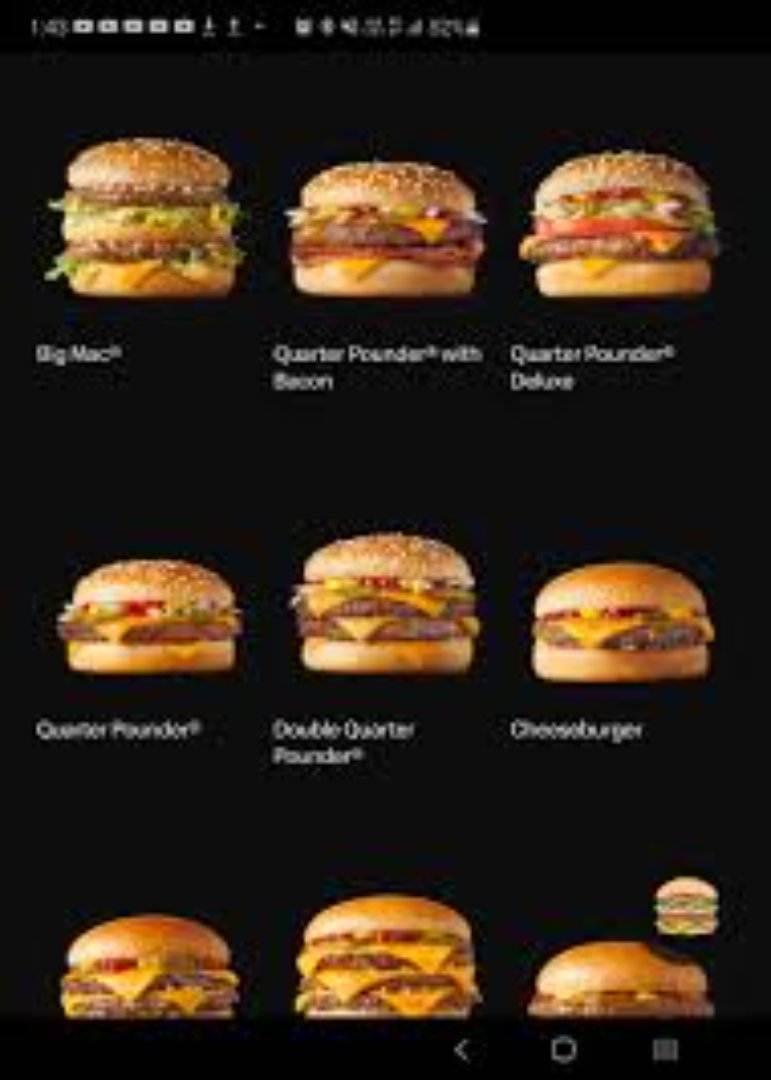Image resolution: width=771 pixels, height=1080 pixels.
Task: Open the Cheeseburger item
Action: coord(622,622)
